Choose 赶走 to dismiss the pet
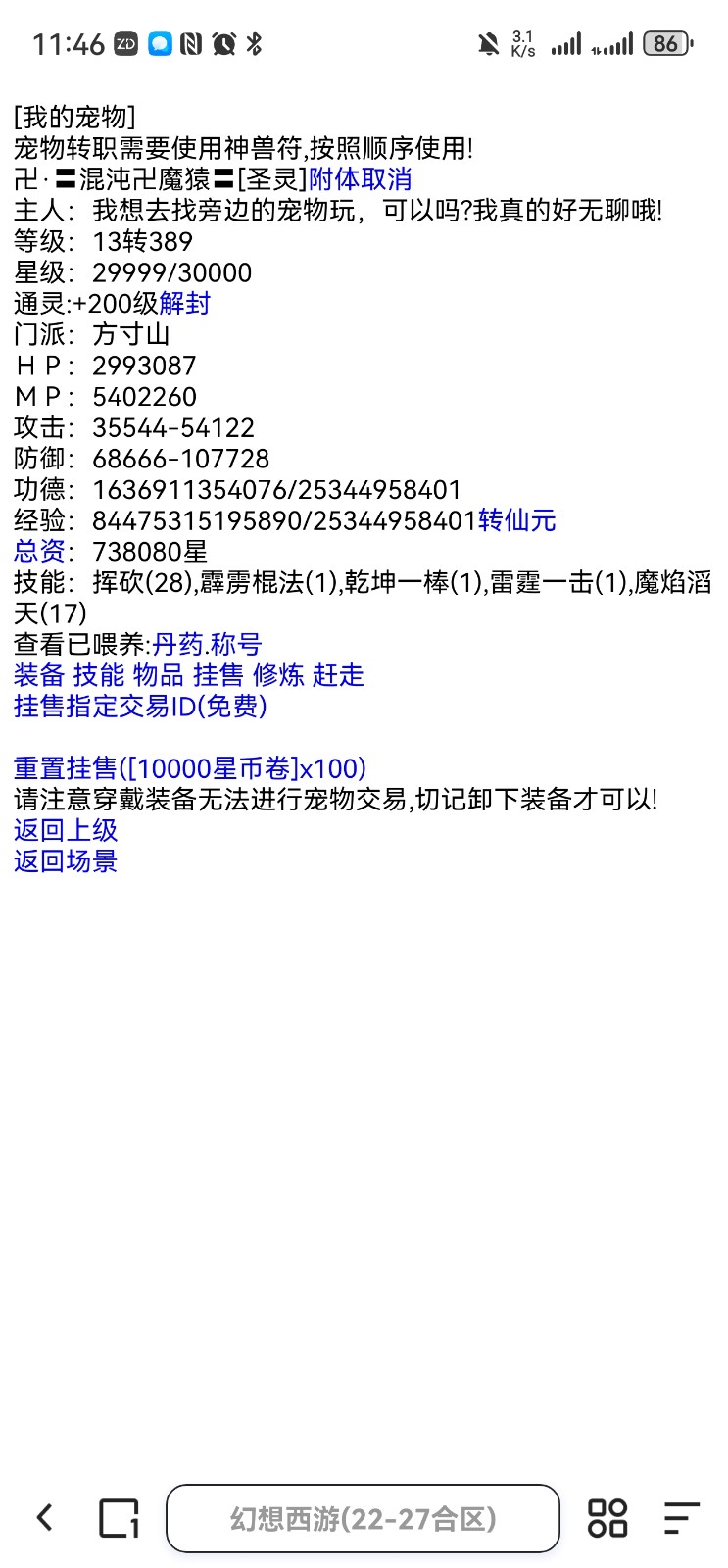 pyautogui.click(x=338, y=676)
